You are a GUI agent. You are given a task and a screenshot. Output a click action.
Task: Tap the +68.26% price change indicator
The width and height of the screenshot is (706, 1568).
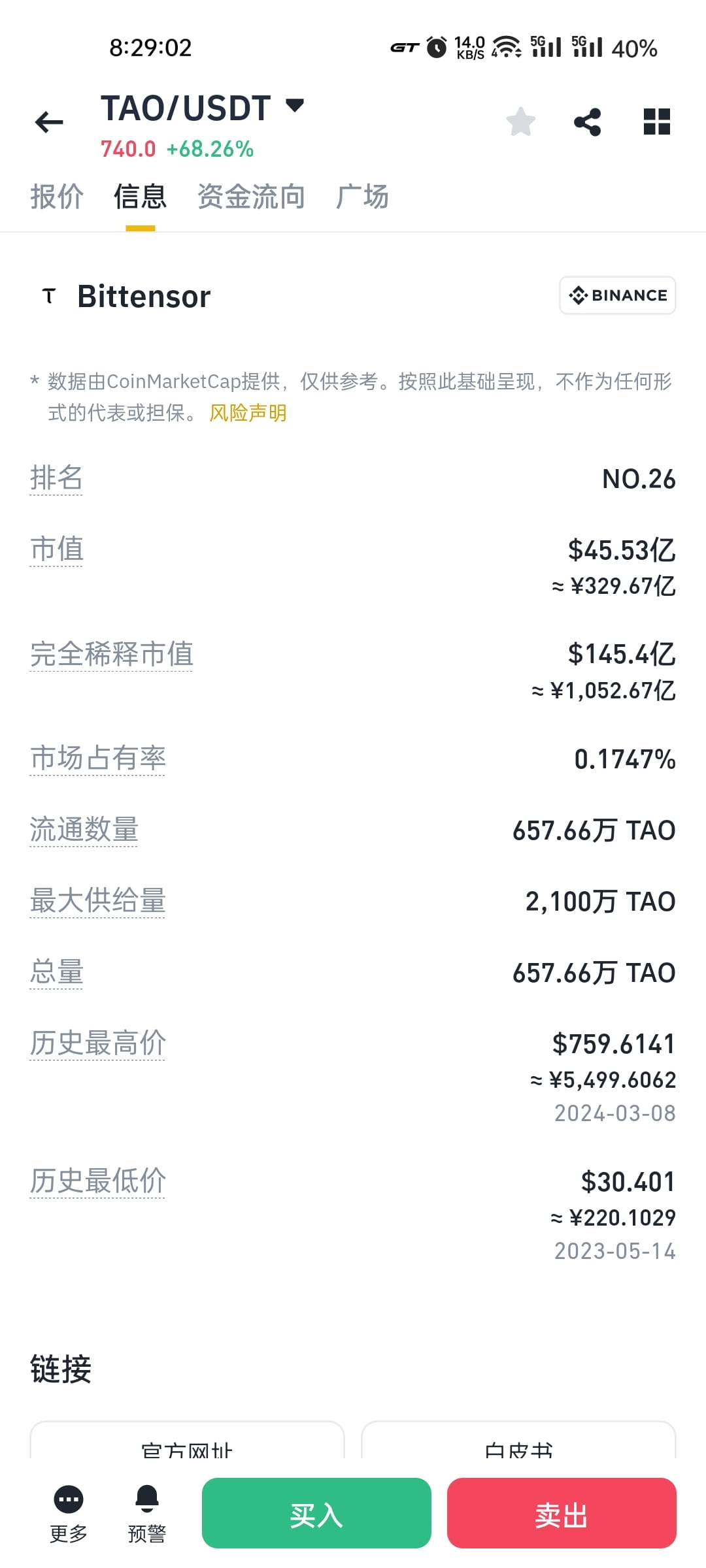[x=209, y=149]
